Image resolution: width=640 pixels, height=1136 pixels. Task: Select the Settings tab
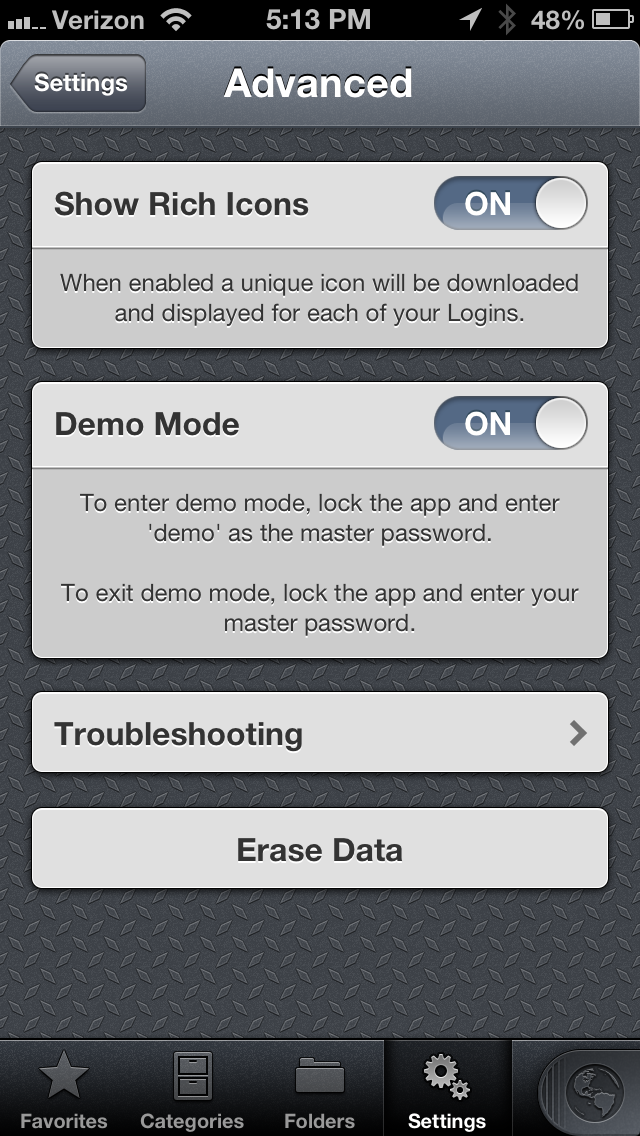point(447,1089)
